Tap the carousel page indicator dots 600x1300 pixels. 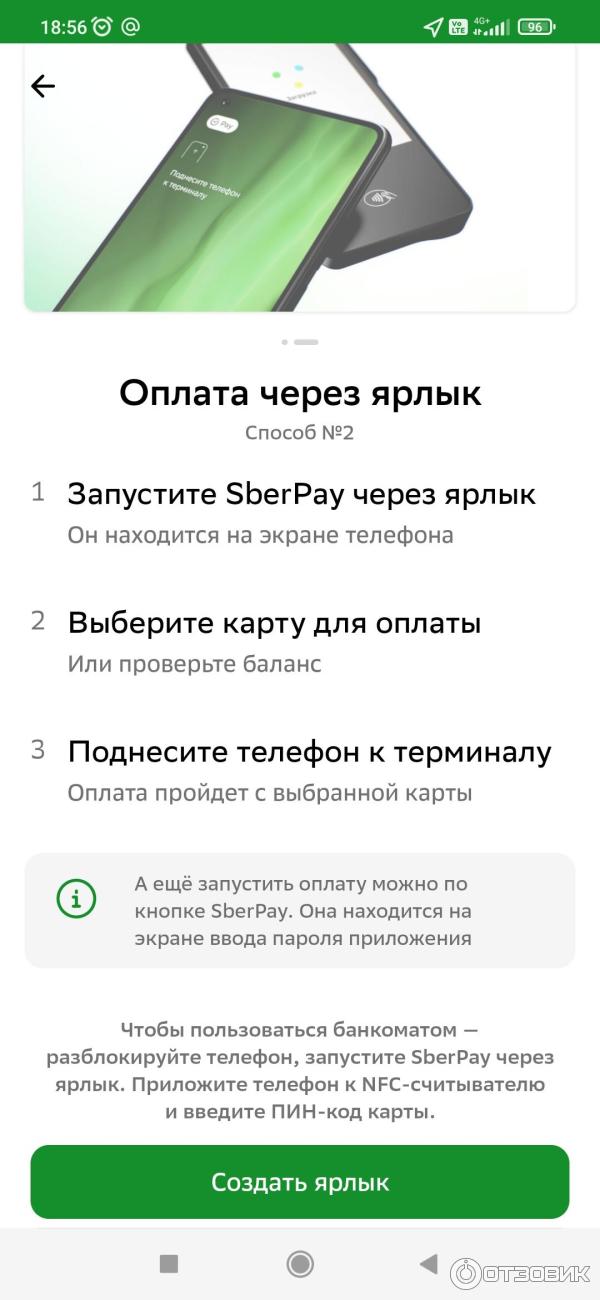[300, 342]
